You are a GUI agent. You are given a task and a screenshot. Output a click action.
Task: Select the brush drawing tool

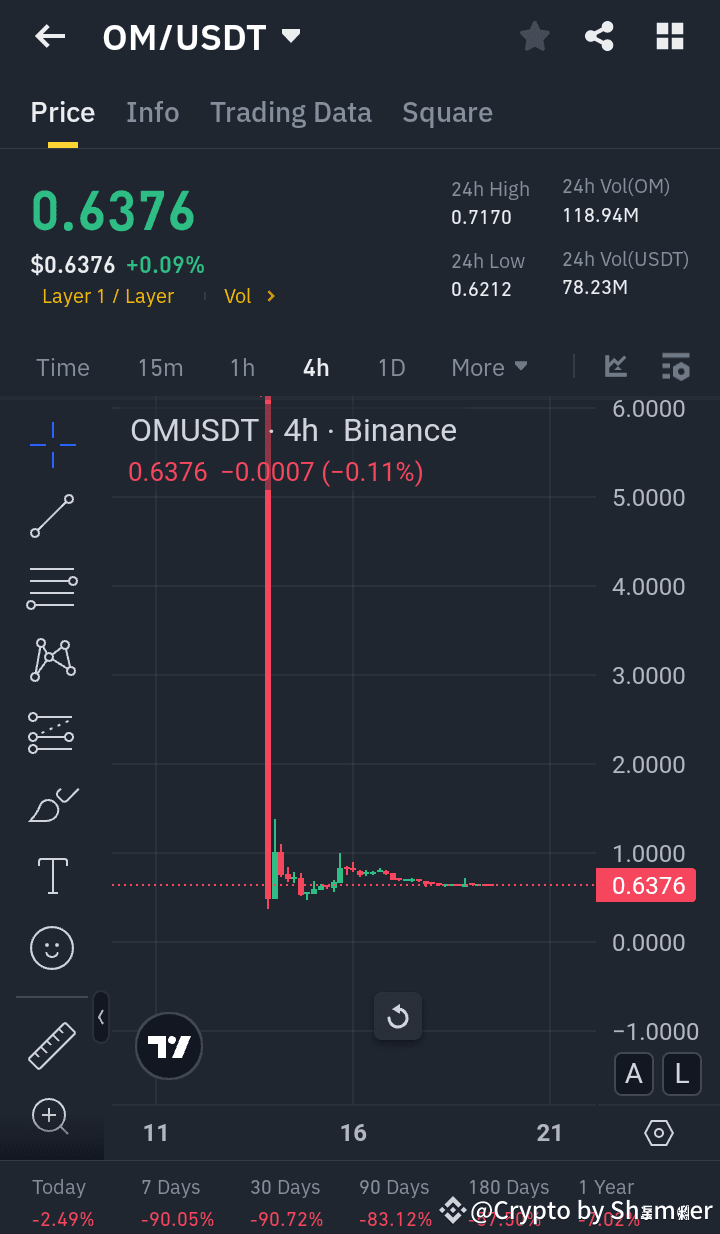pyautogui.click(x=51, y=804)
